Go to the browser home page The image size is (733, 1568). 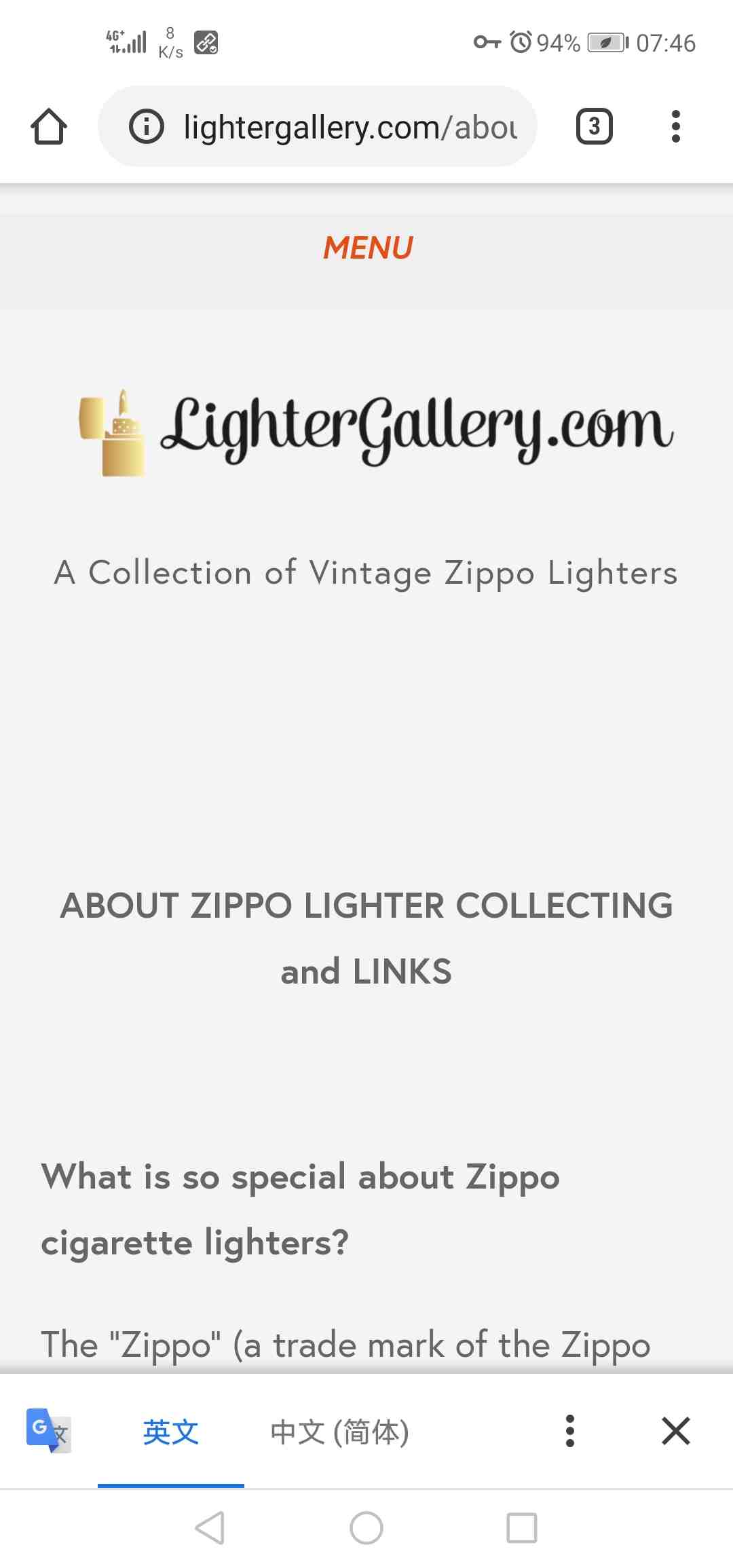pyautogui.click(x=48, y=127)
